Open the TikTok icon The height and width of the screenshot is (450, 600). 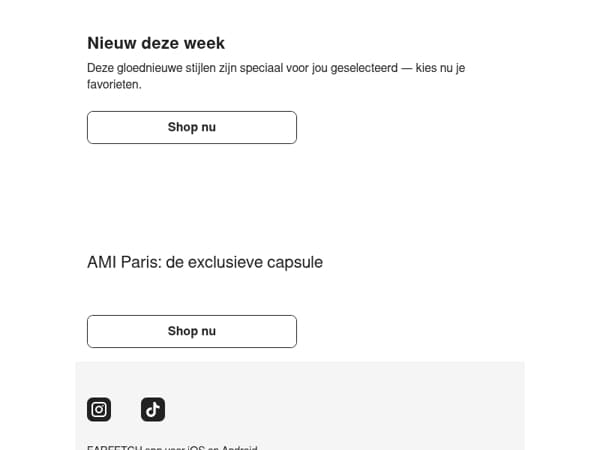[x=153, y=409]
